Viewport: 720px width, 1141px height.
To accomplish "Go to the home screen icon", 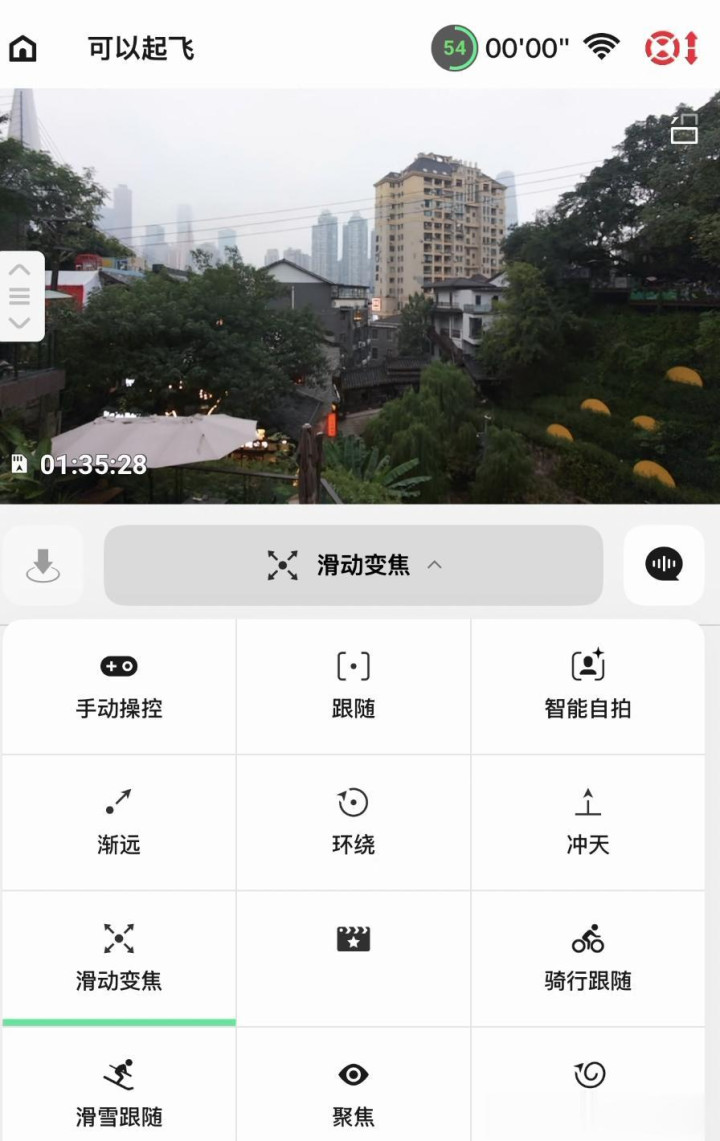I will (23, 48).
